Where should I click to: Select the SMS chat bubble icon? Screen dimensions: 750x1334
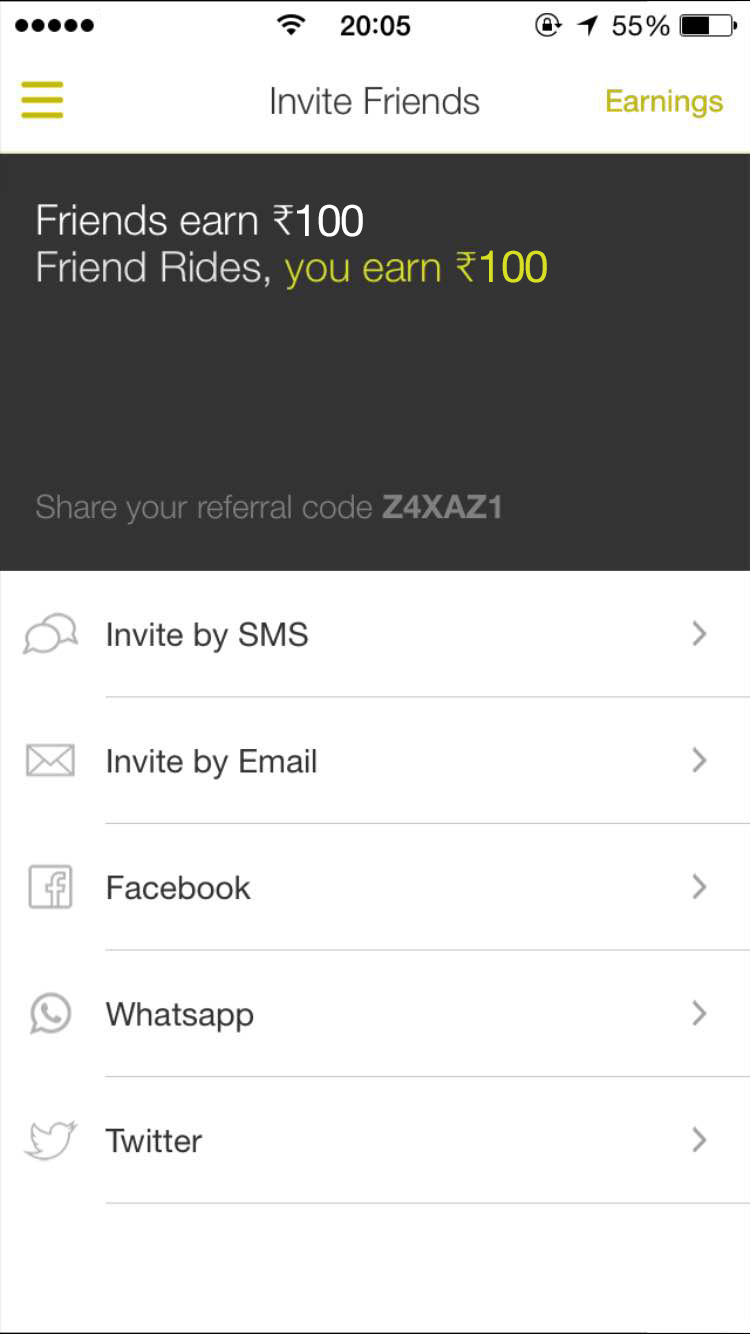point(50,632)
